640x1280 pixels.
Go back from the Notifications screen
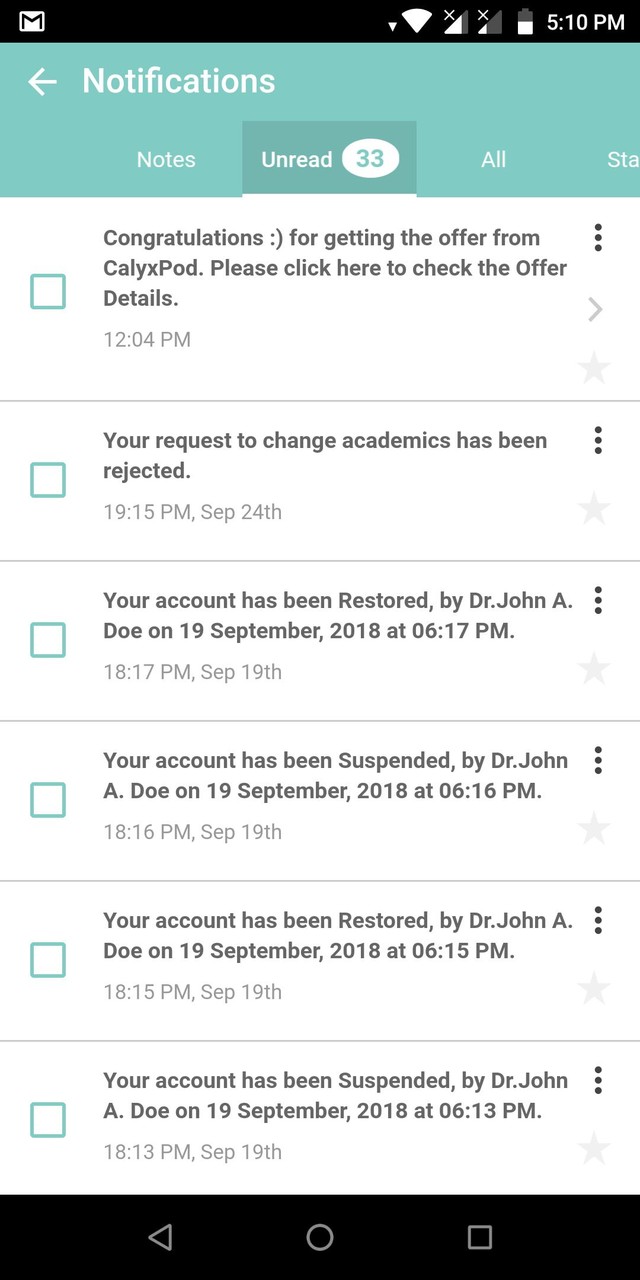[x=42, y=82]
